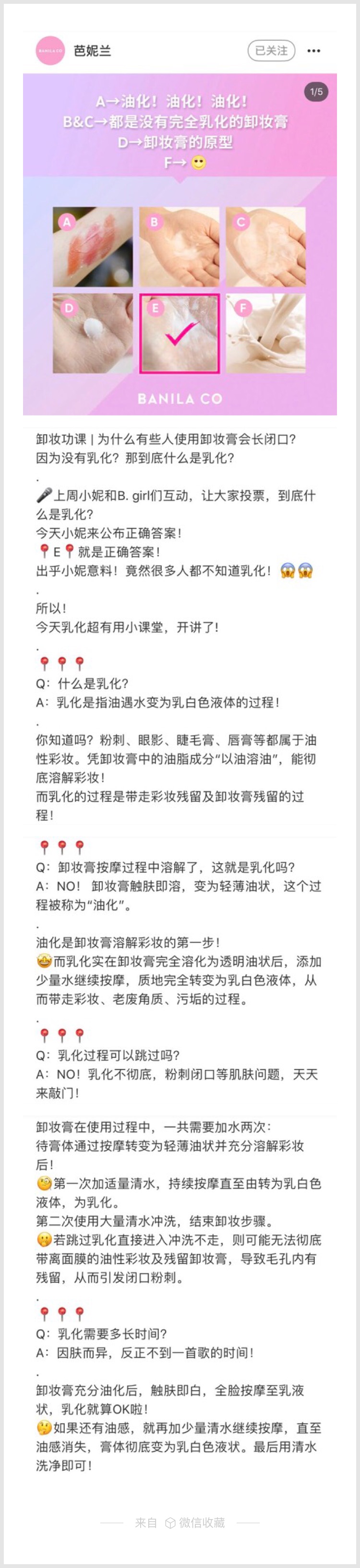Open the three-dot overflow menu
This screenshot has height=1568, width=360.
pos(313,50)
